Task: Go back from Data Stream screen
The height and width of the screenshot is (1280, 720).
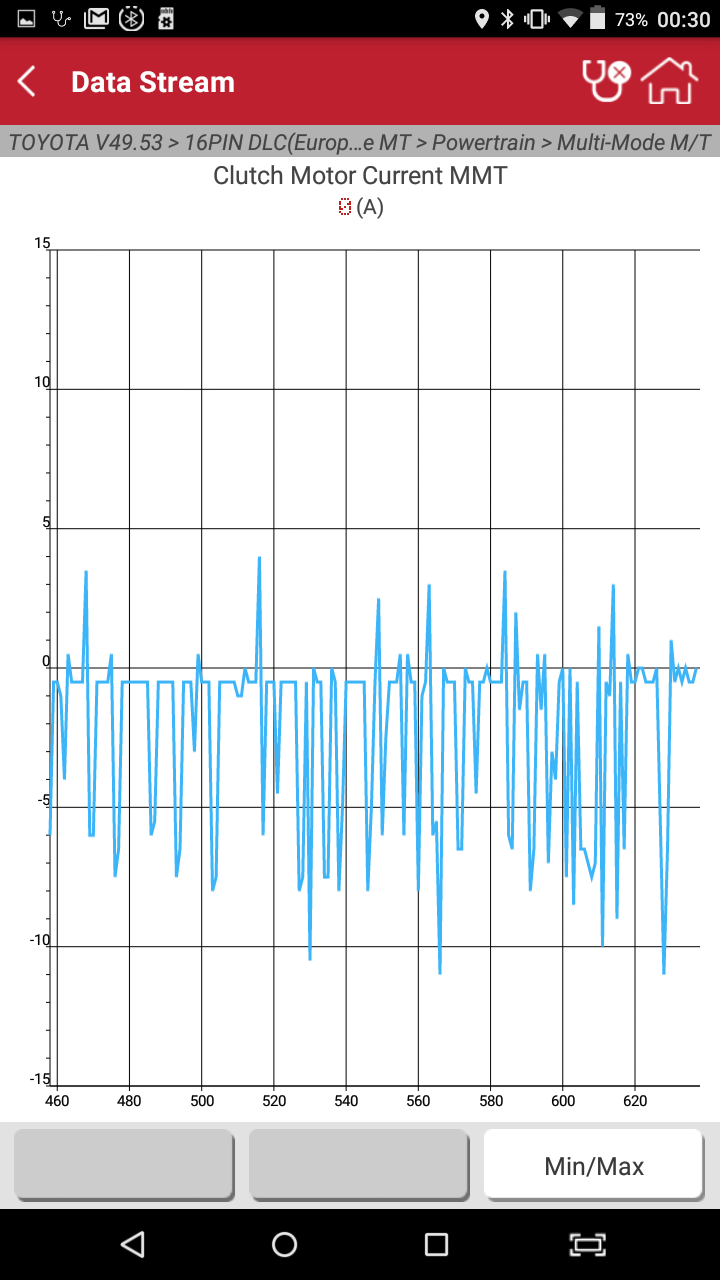Action: [28, 82]
